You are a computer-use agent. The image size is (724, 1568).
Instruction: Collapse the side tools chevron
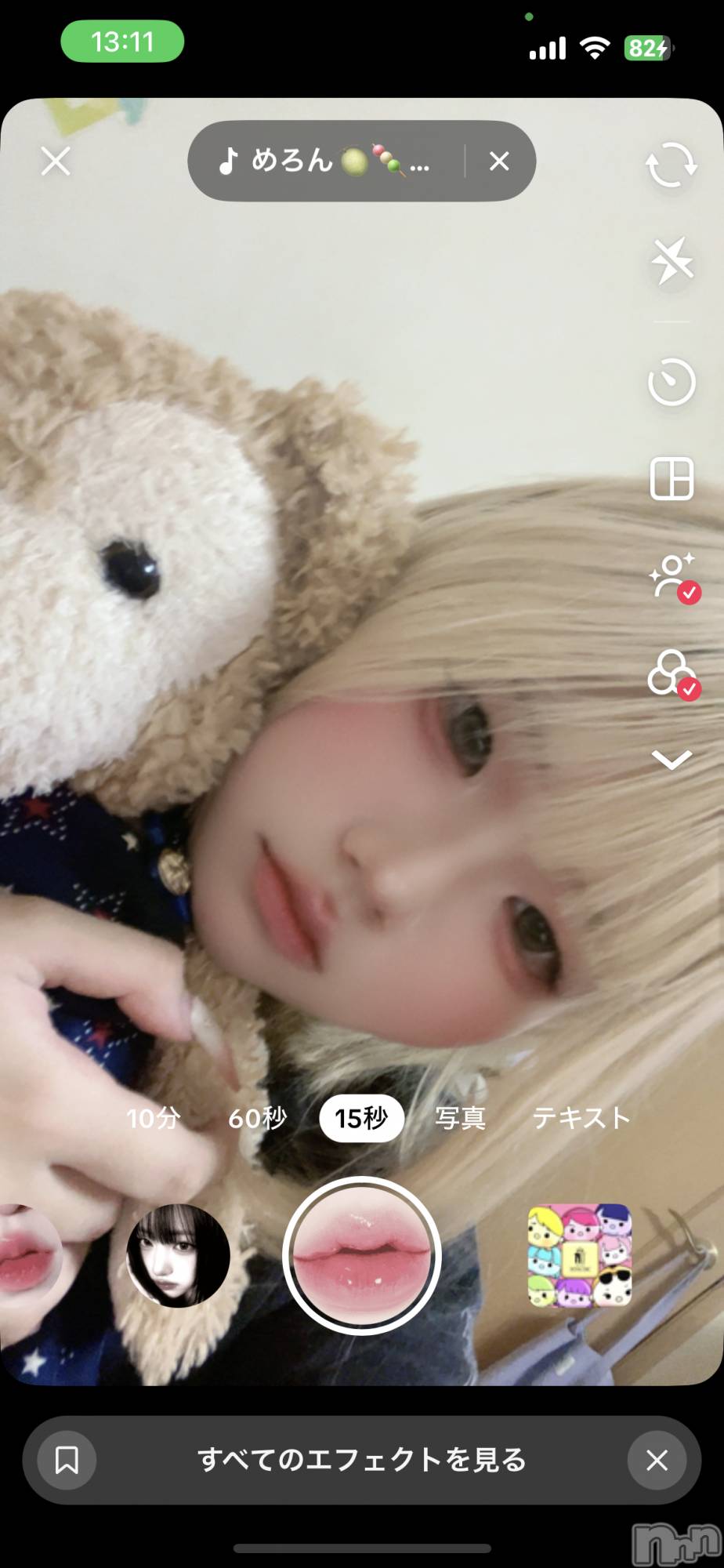tap(672, 759)
